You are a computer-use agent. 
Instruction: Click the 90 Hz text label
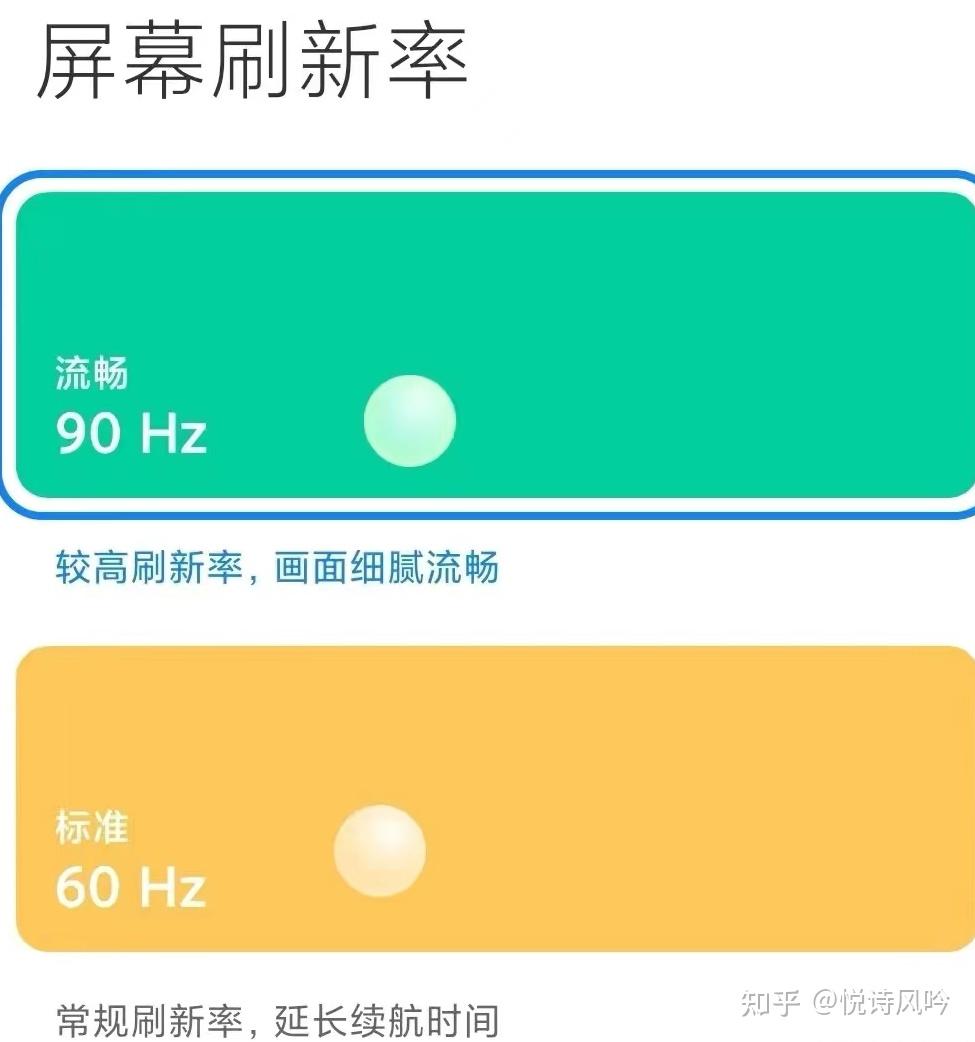131,433
